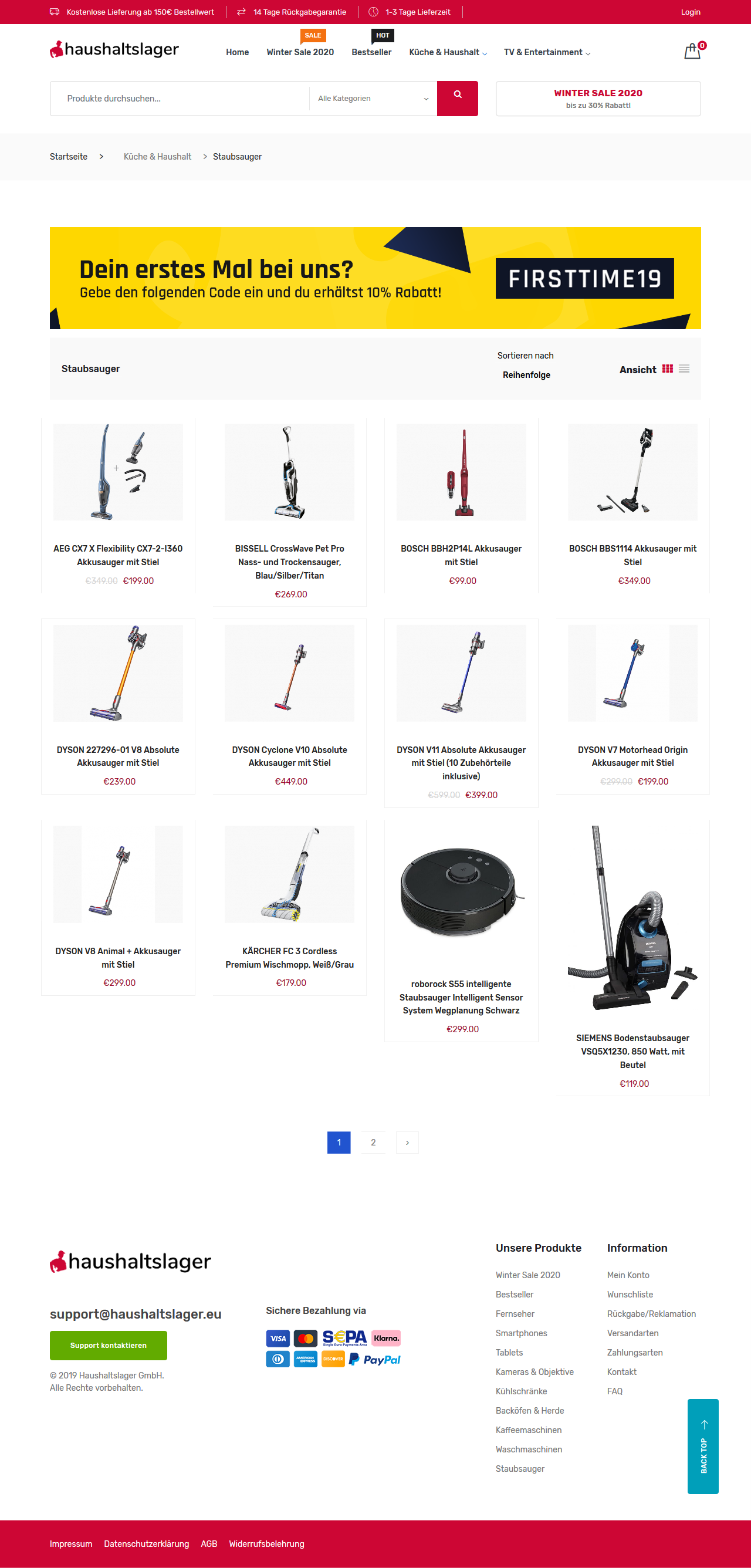Open Reihenfolge sorting dropdown
751x1568 pixels.
pyautogui.click(x=526, y=375)
